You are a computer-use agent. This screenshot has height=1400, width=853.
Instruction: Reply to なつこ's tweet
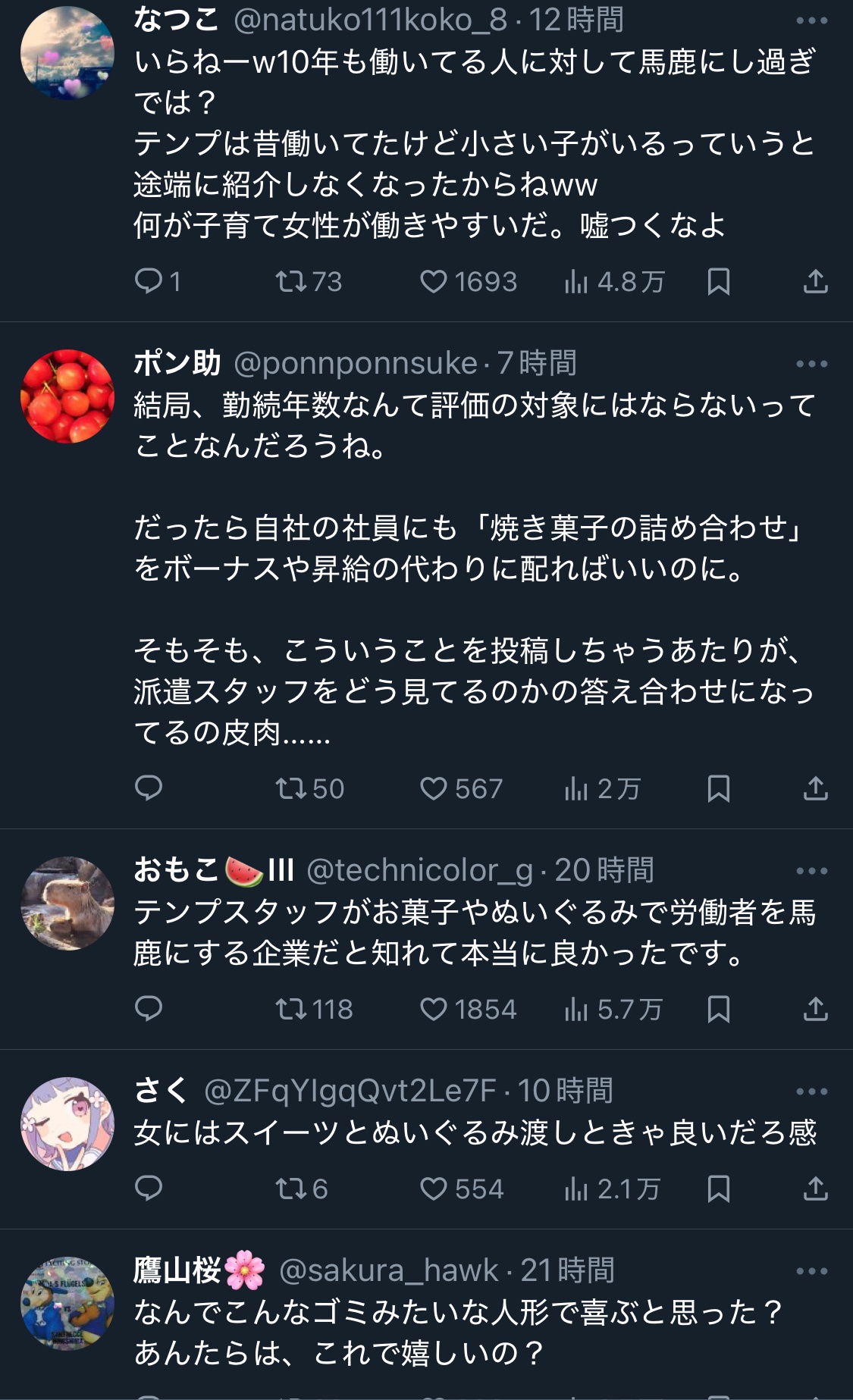[149, 282]
